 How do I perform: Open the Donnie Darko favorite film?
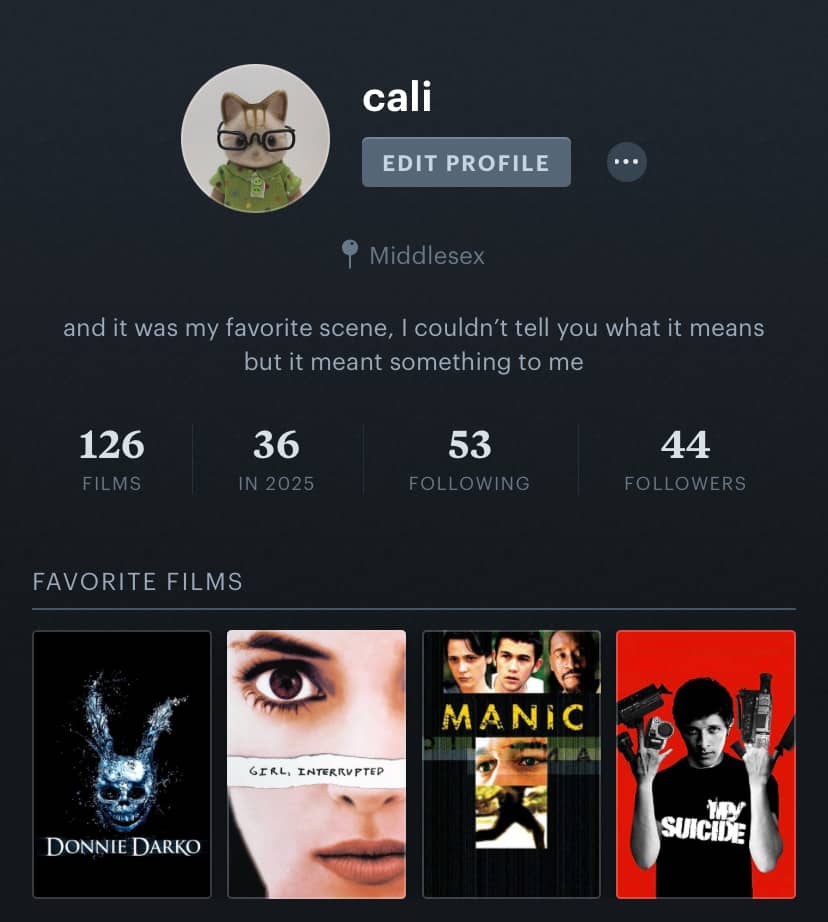coord(122,764)
